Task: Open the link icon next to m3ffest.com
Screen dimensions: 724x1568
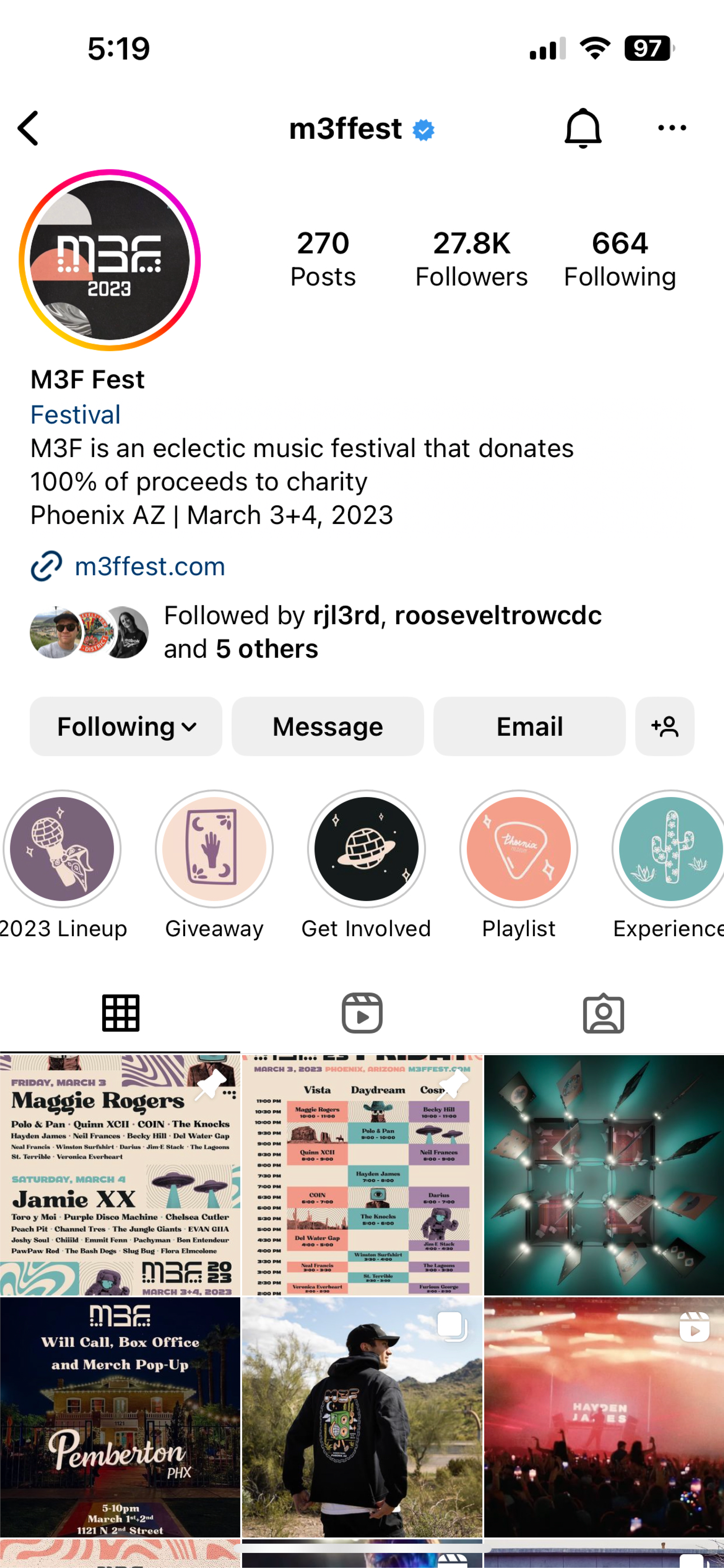Action: pyautogui.click(x=46, y=566)
